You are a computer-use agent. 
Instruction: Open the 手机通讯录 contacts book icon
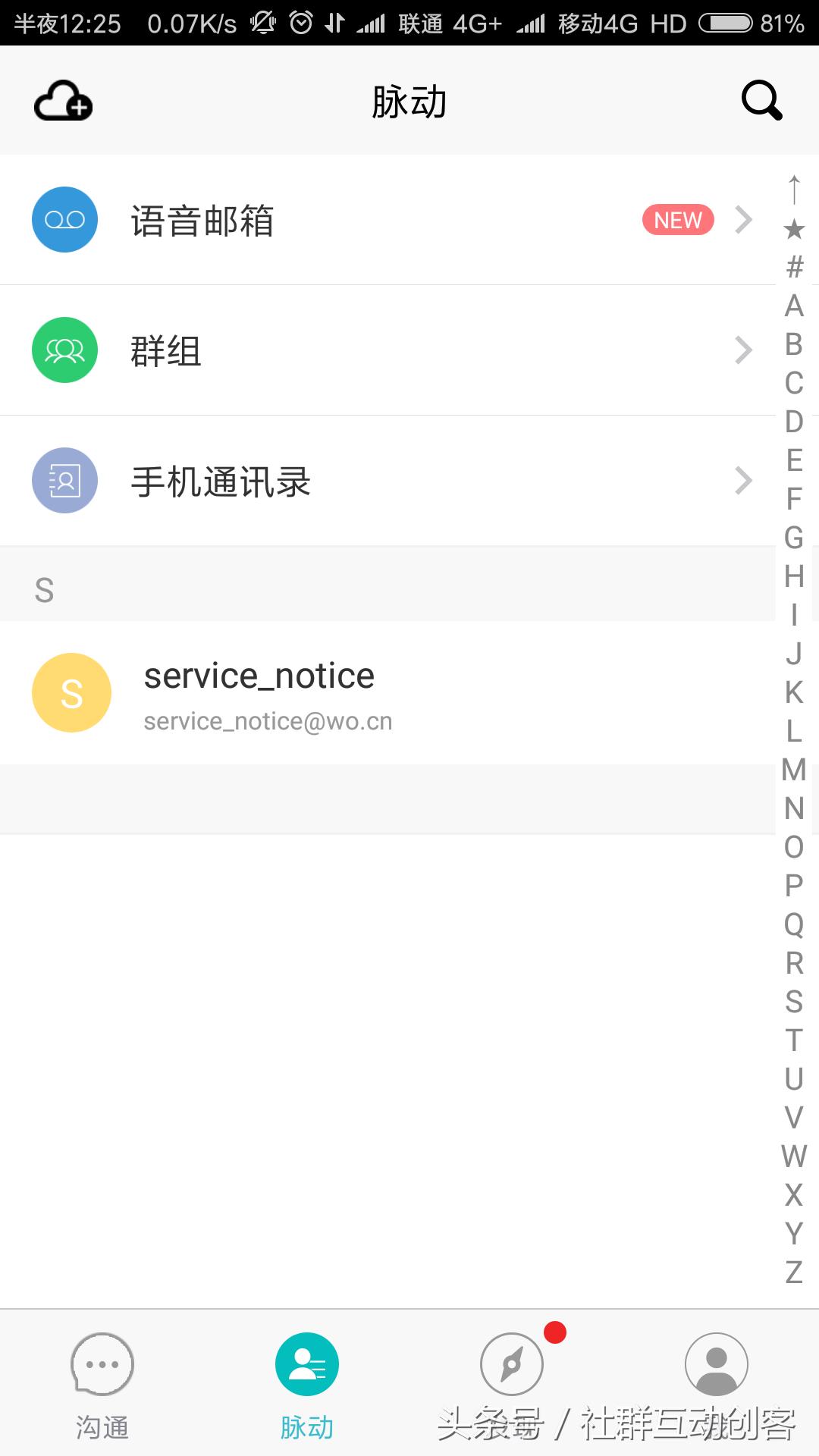pyautogui.click(x=64, y=480)
